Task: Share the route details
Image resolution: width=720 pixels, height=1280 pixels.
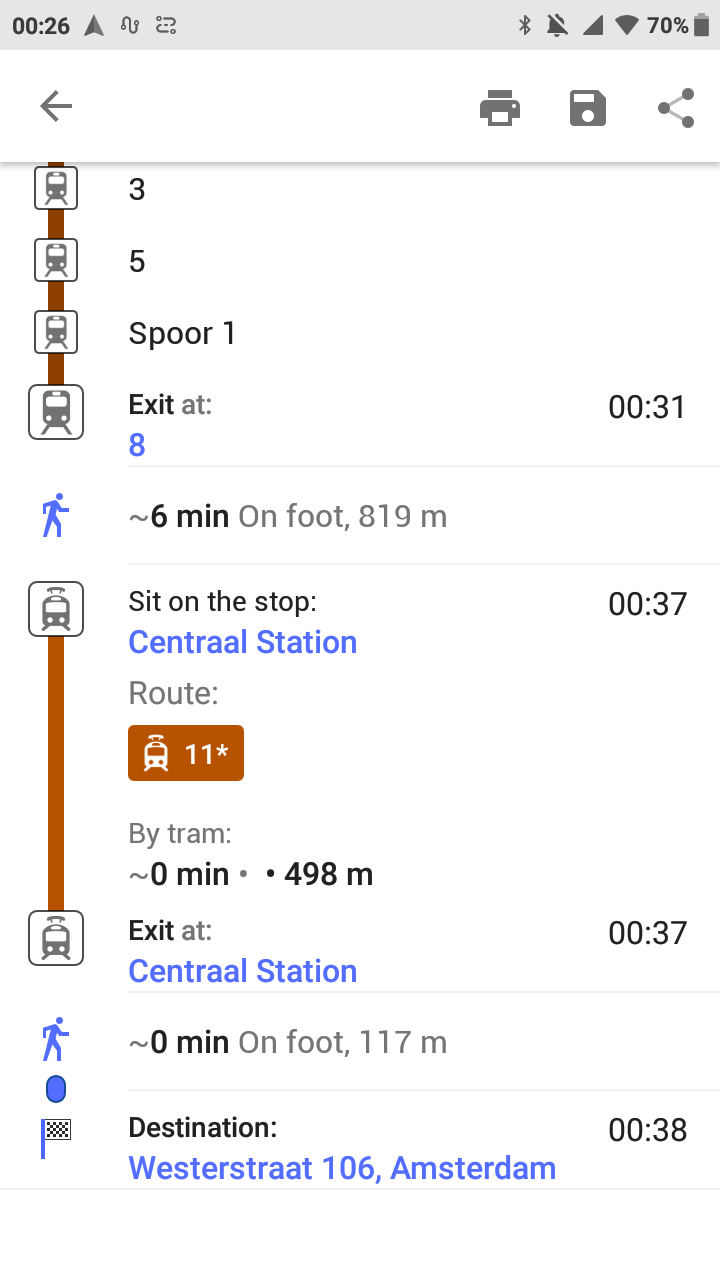Action: tap(676, 108)
